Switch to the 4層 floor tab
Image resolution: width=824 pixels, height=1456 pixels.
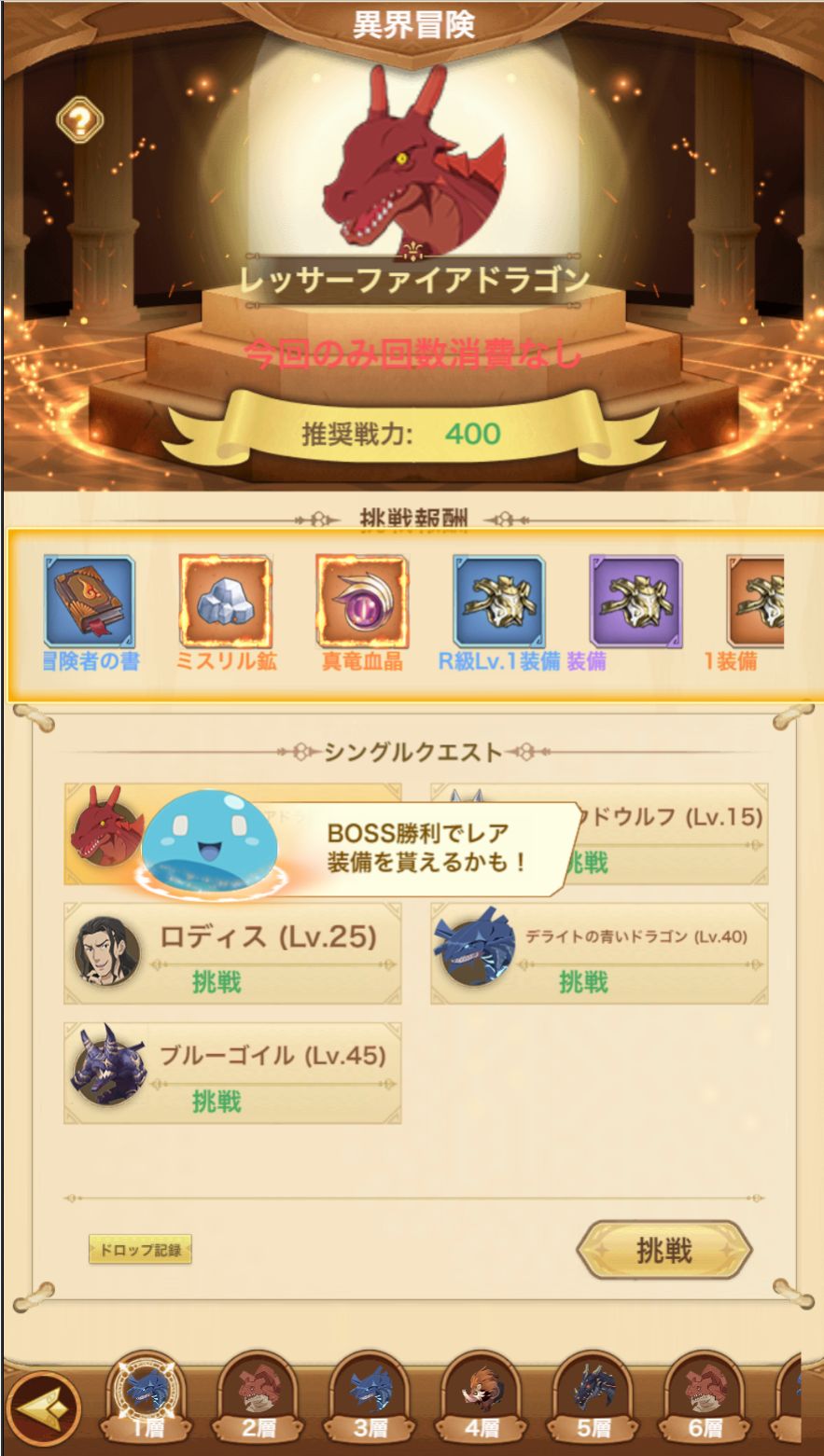[482, 1397]
